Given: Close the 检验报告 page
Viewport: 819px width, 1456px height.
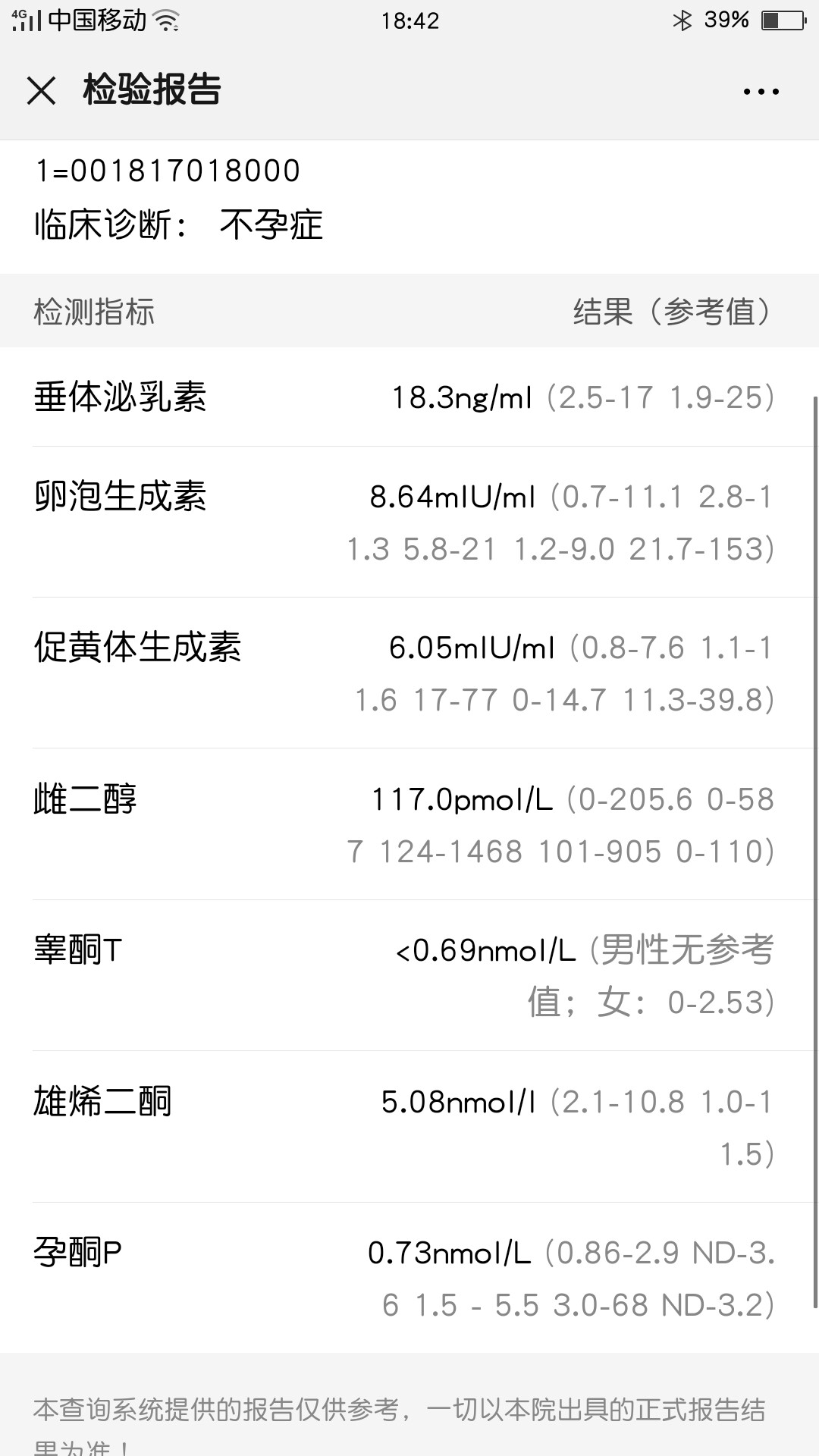Looking at the screenshot, I should tap(41, 91).
